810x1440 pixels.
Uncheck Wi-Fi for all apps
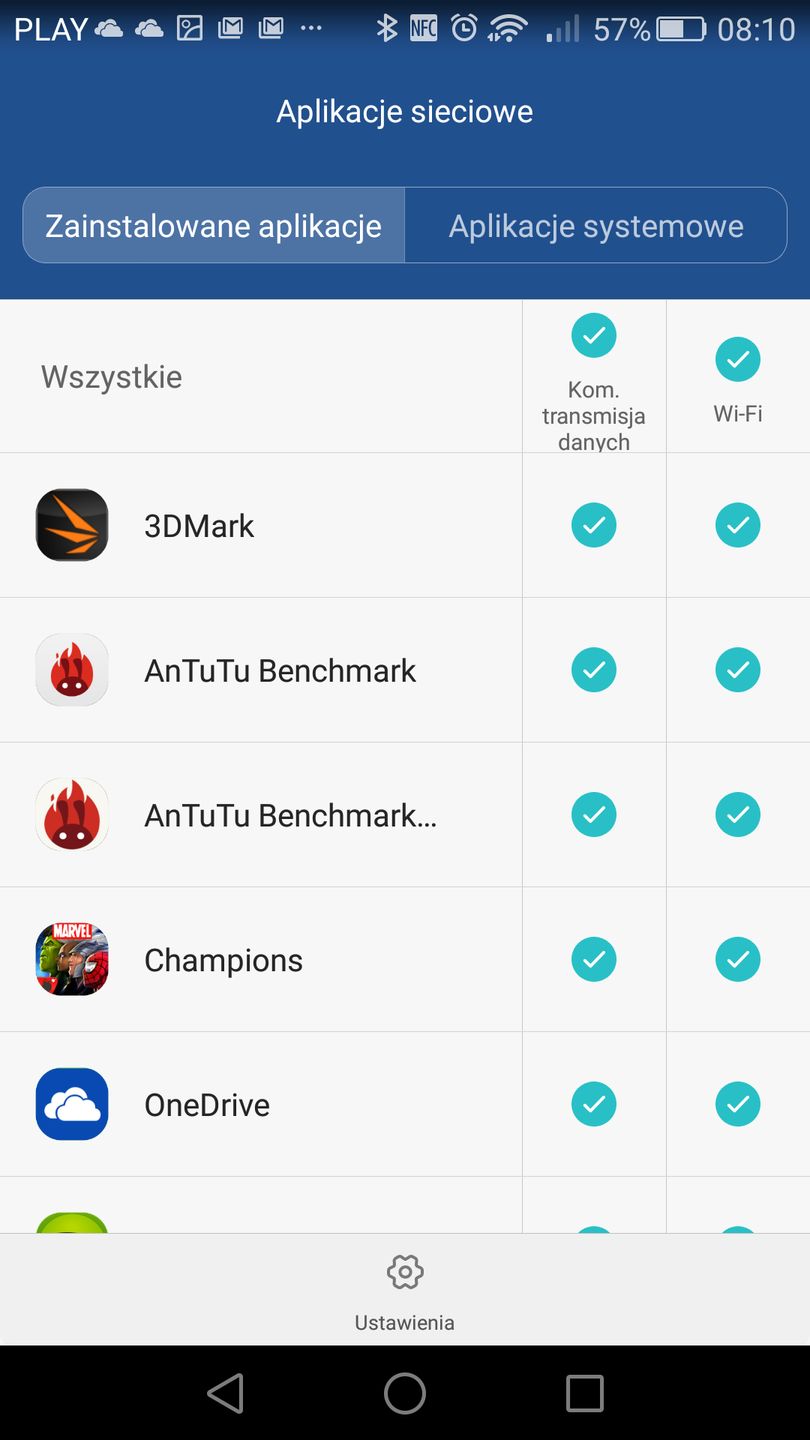[738, 360]
